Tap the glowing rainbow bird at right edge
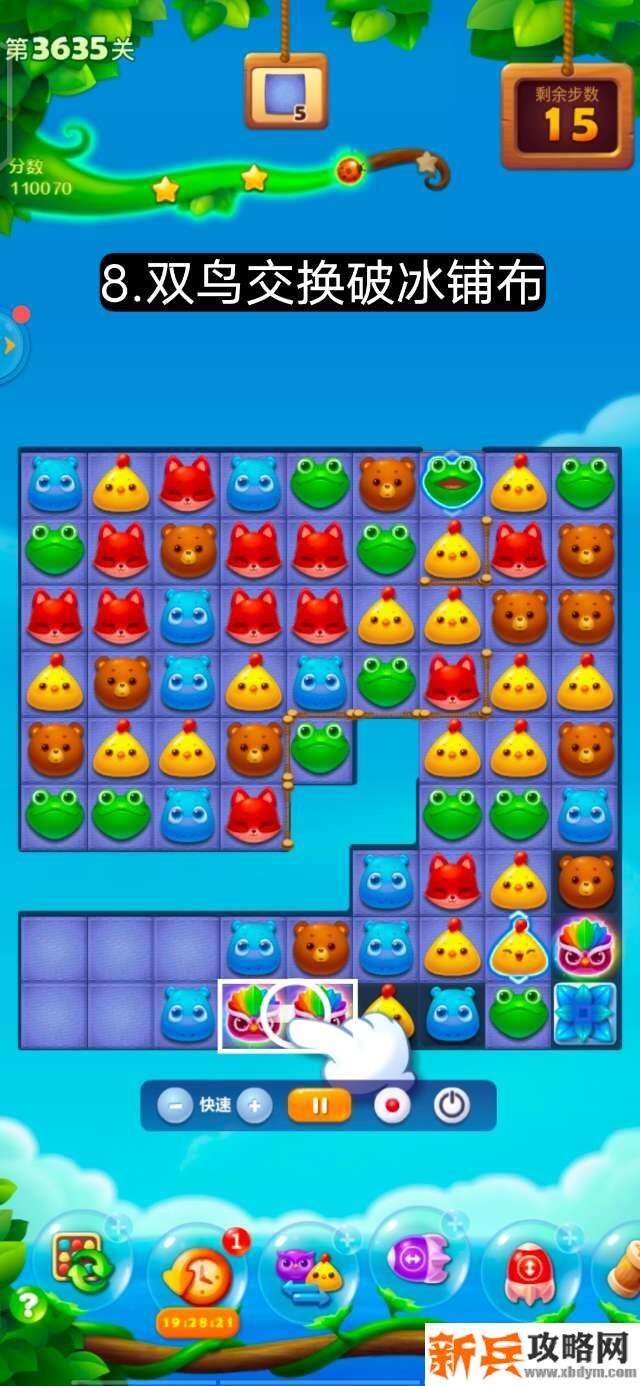 (x=585, y=947)
